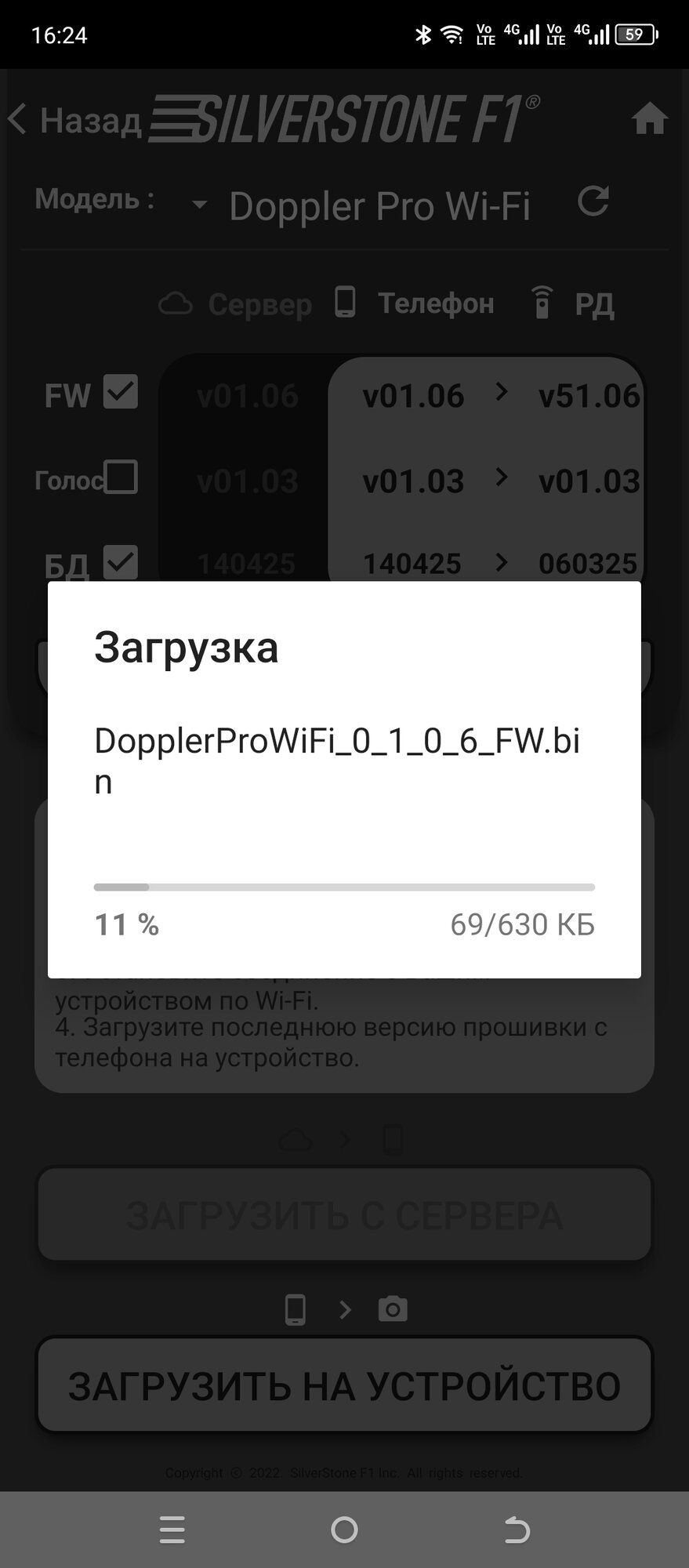Open the home screen icon
This screenshot has width=689, height=1568.
tap(649, 119)
